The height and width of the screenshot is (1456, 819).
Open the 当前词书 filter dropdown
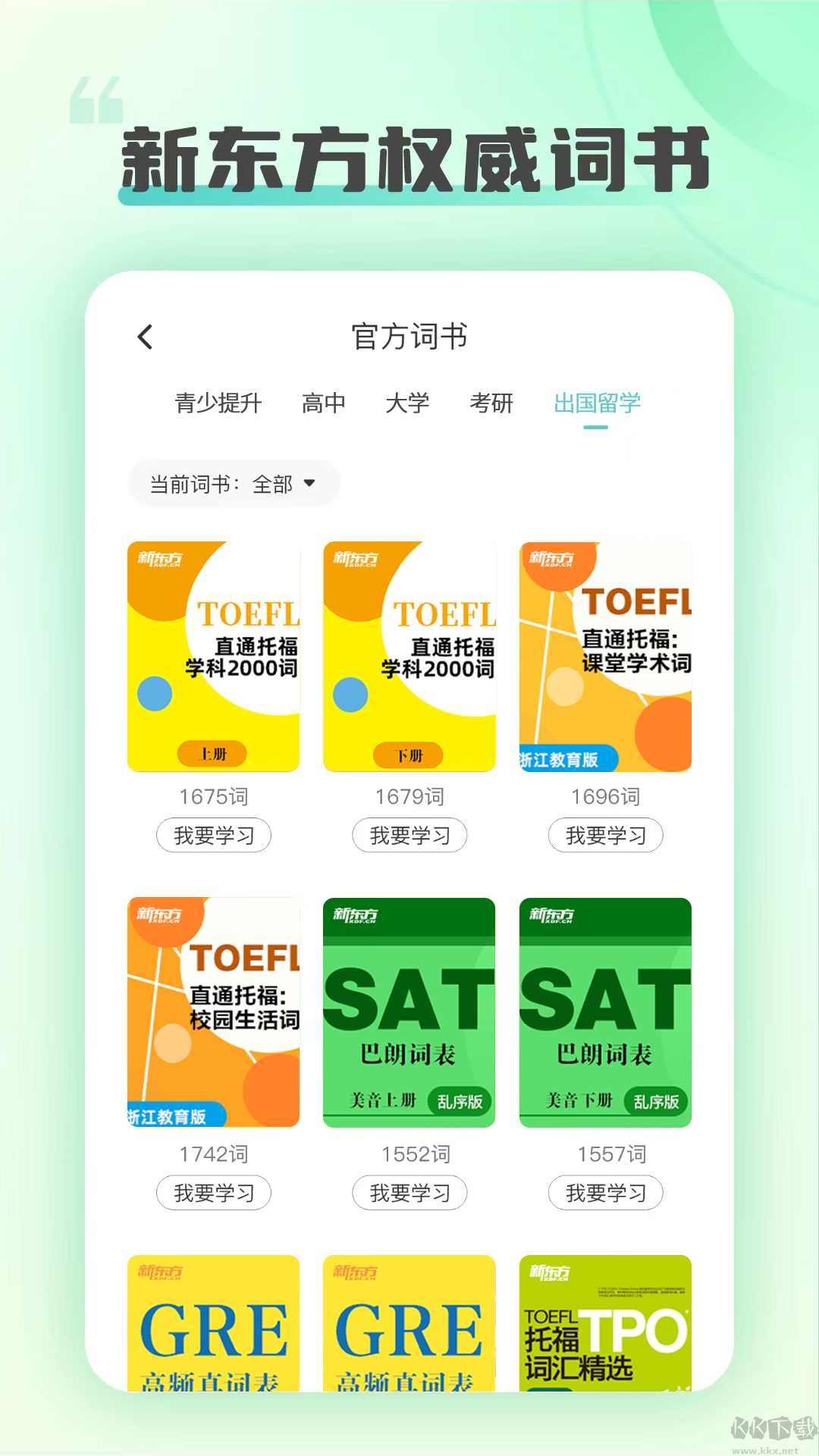pyautogui.click(x=233, y=483)
